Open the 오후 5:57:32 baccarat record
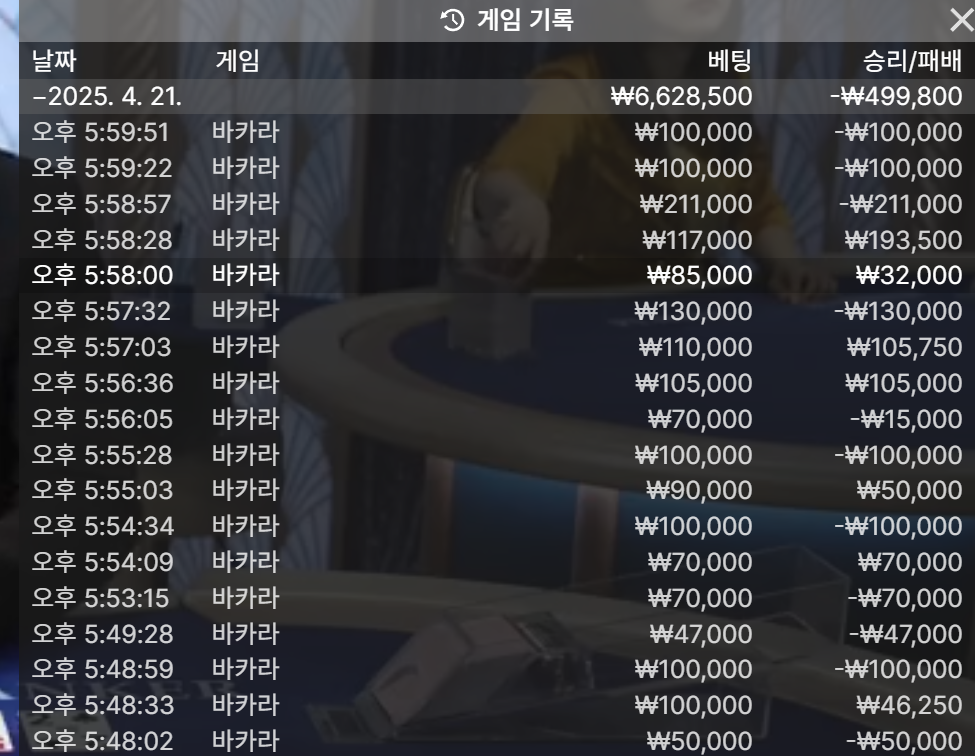This screenshot has width=975, height=756. pyautogui.click(x=497, y=311)
